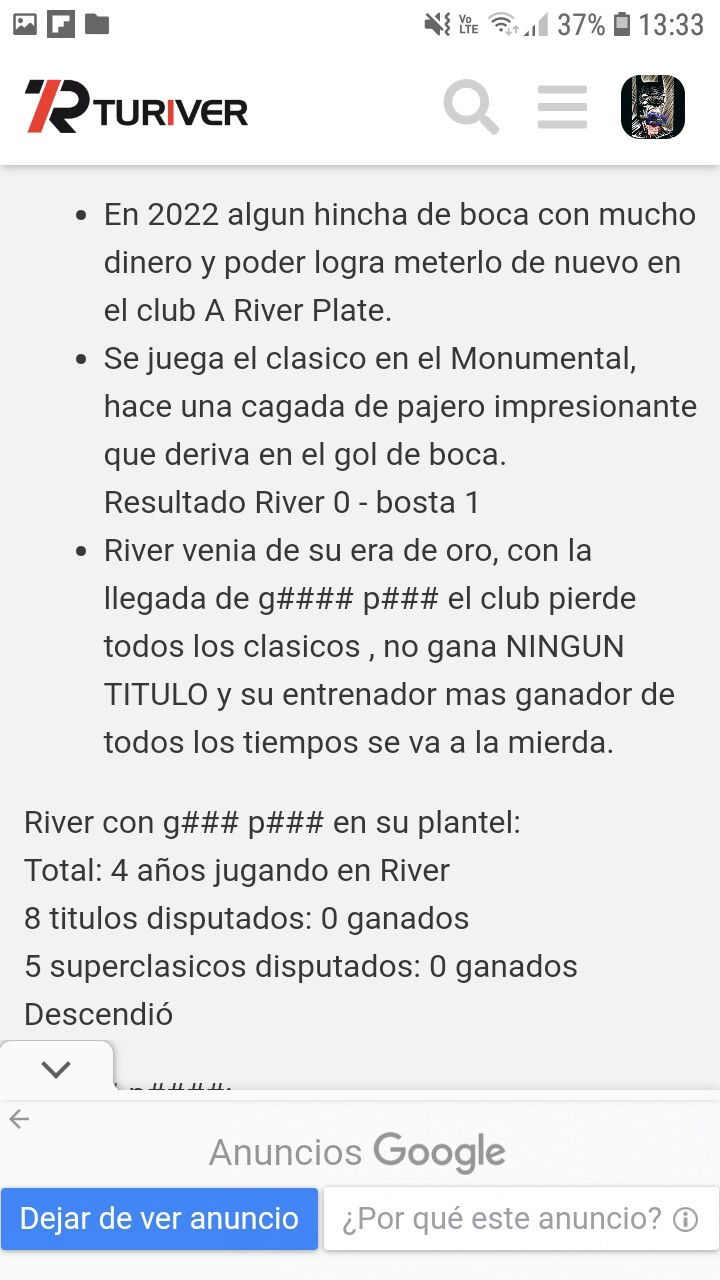Tap Dejar de ver anuncio button
720x1280 pixels.
click(159, 1218)
